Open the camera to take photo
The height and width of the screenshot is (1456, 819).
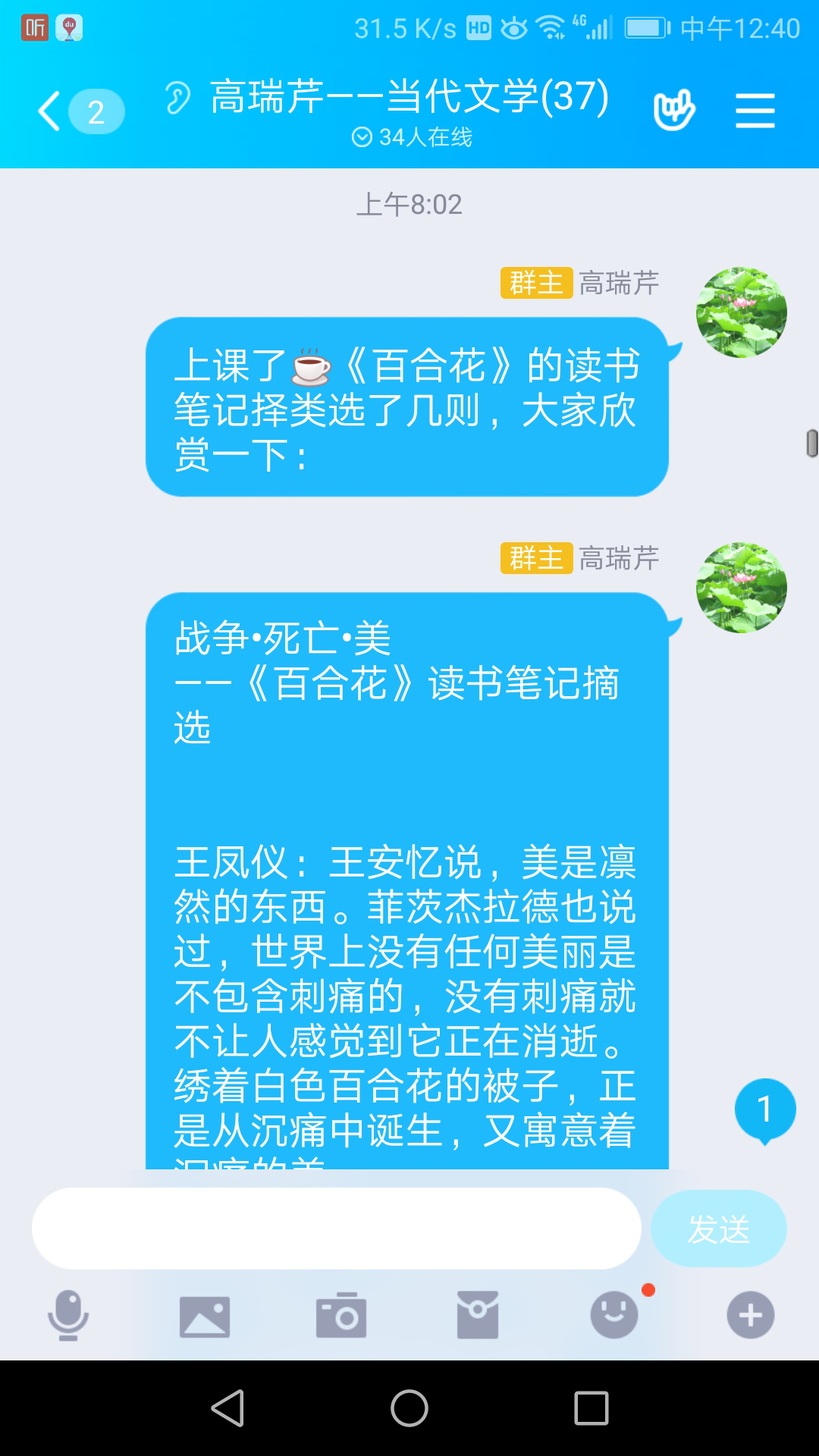click(341, 1316)
